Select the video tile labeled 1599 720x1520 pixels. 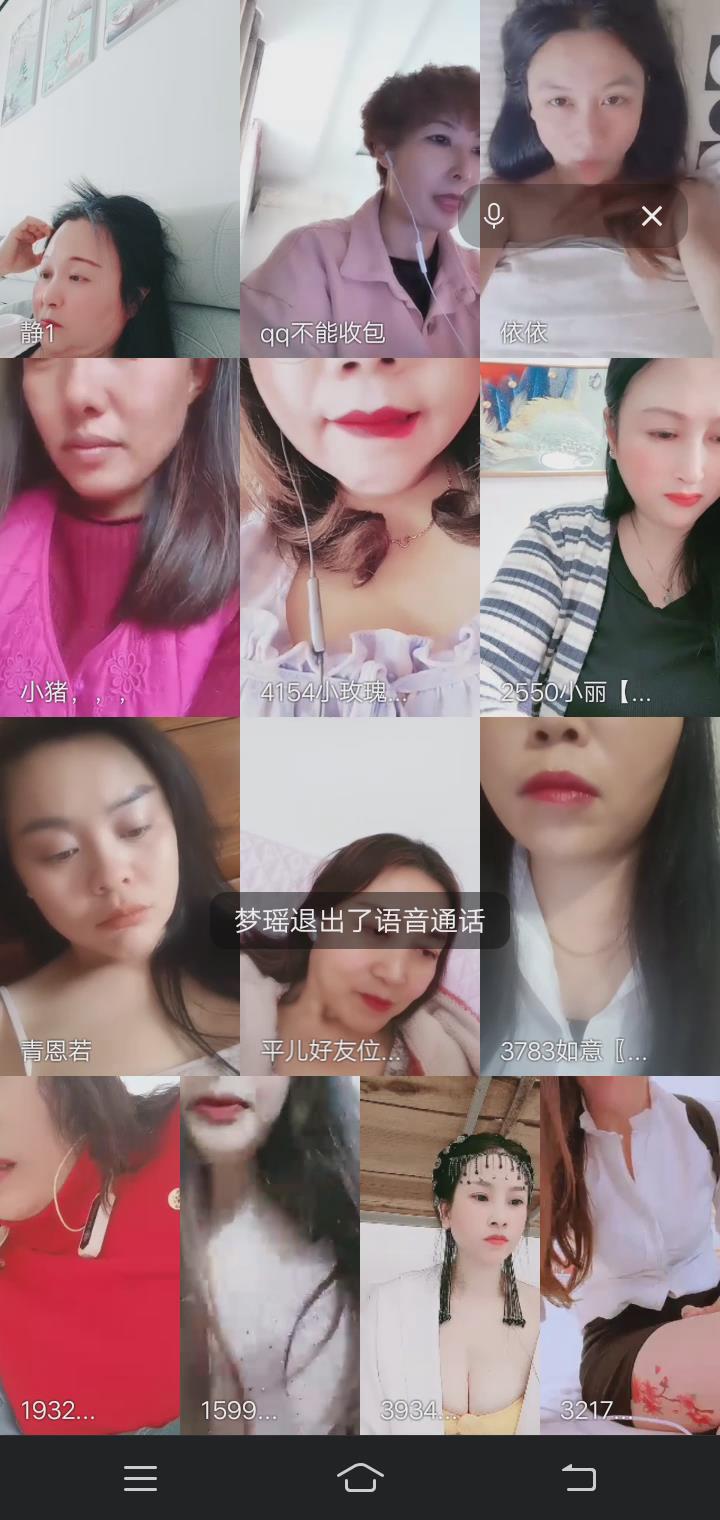tap(270, 1255)
